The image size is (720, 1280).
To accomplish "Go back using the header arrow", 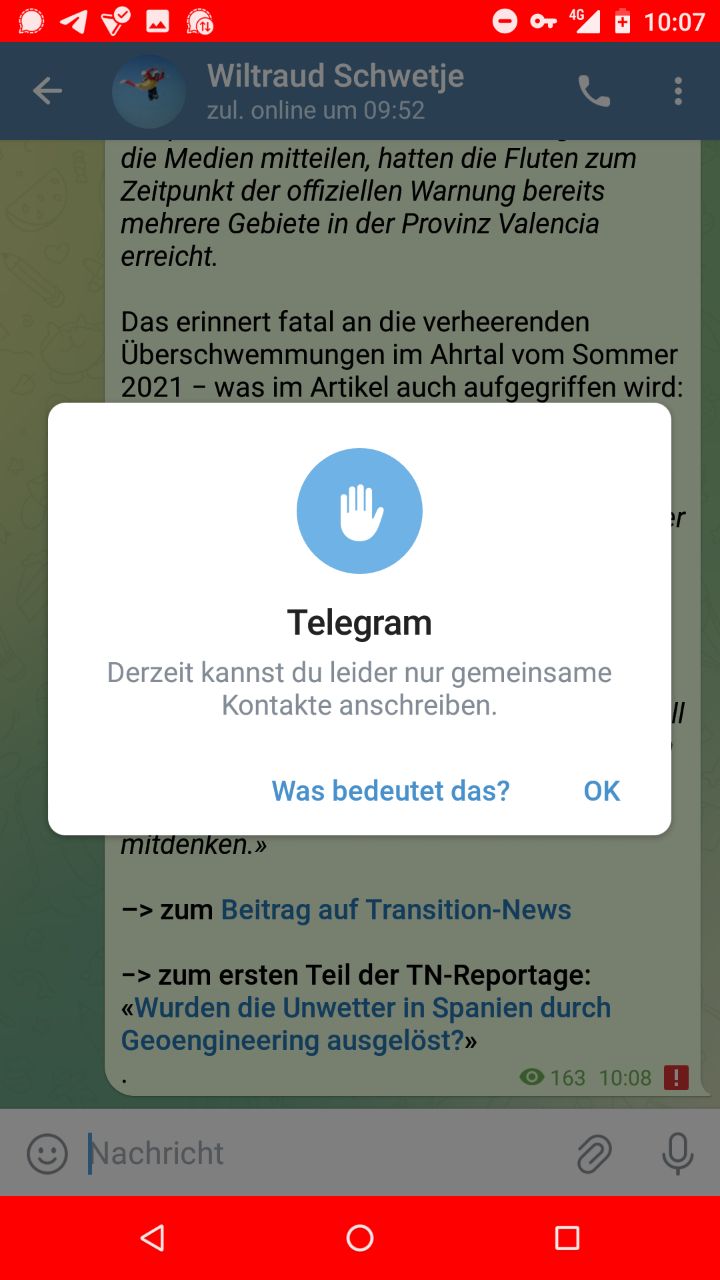I will click(x=47, y=92).
